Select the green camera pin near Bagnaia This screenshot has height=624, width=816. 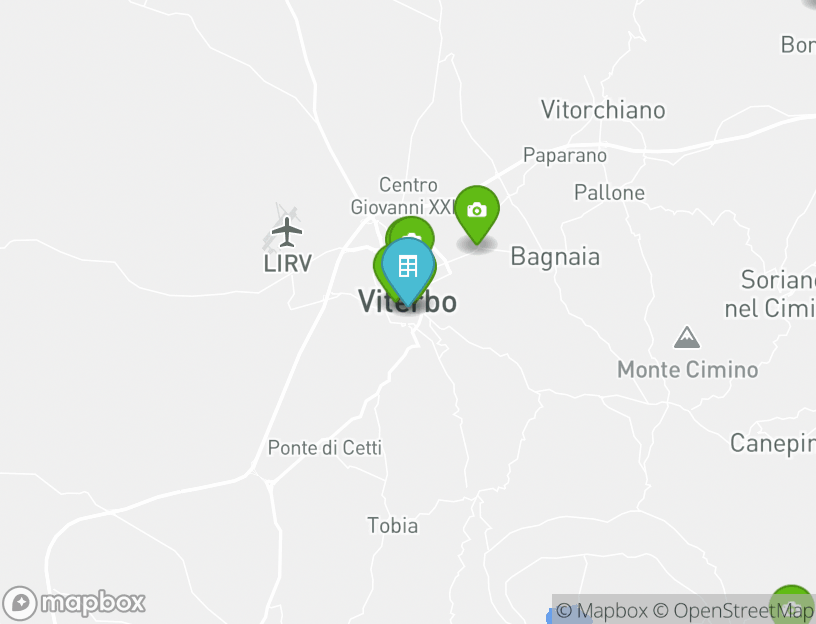477,211
